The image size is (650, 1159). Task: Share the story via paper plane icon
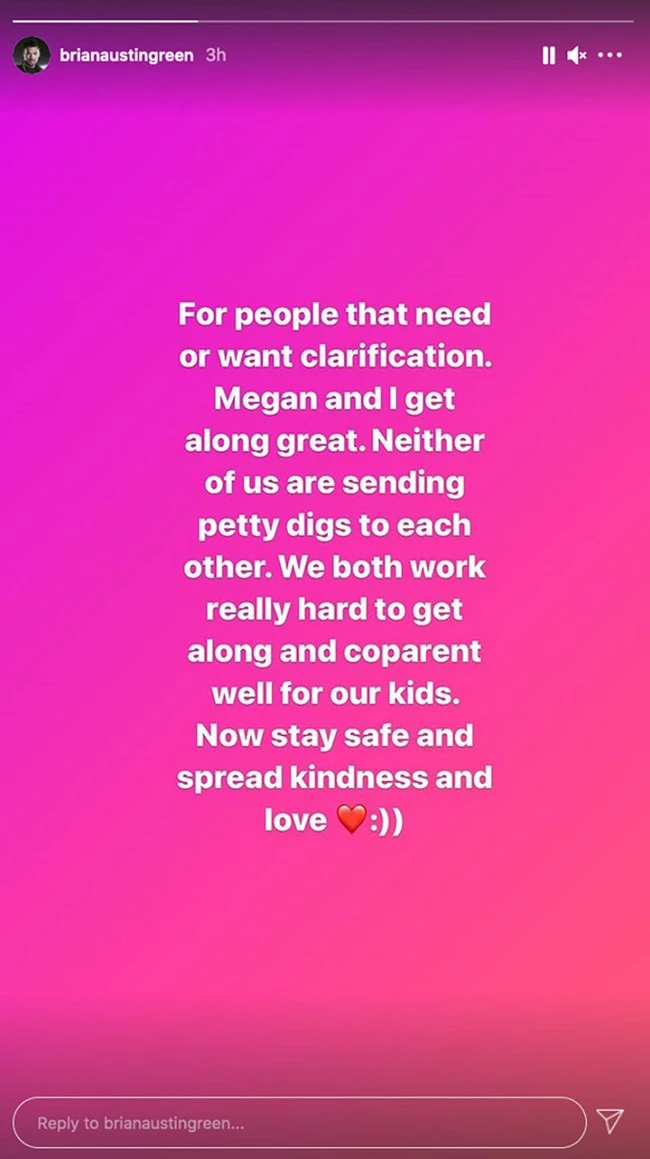(610, 1121)
